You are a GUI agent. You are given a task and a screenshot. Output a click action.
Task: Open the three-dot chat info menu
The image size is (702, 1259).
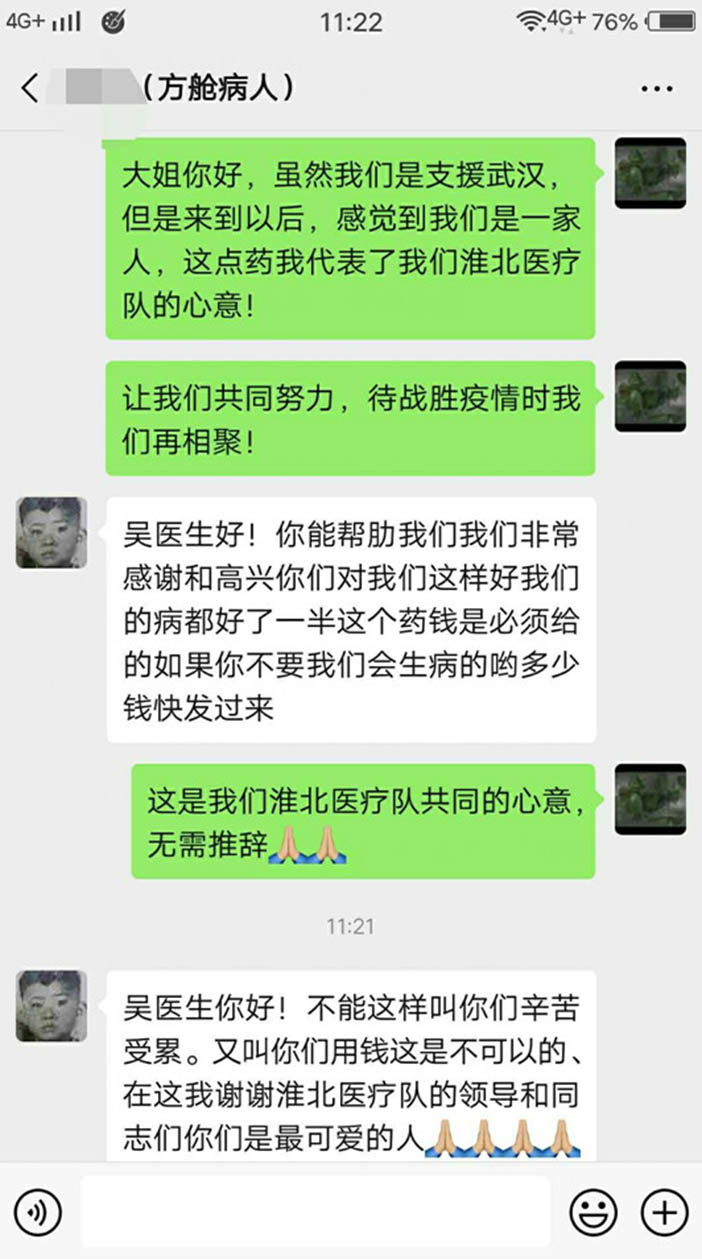tap(656, 89)
